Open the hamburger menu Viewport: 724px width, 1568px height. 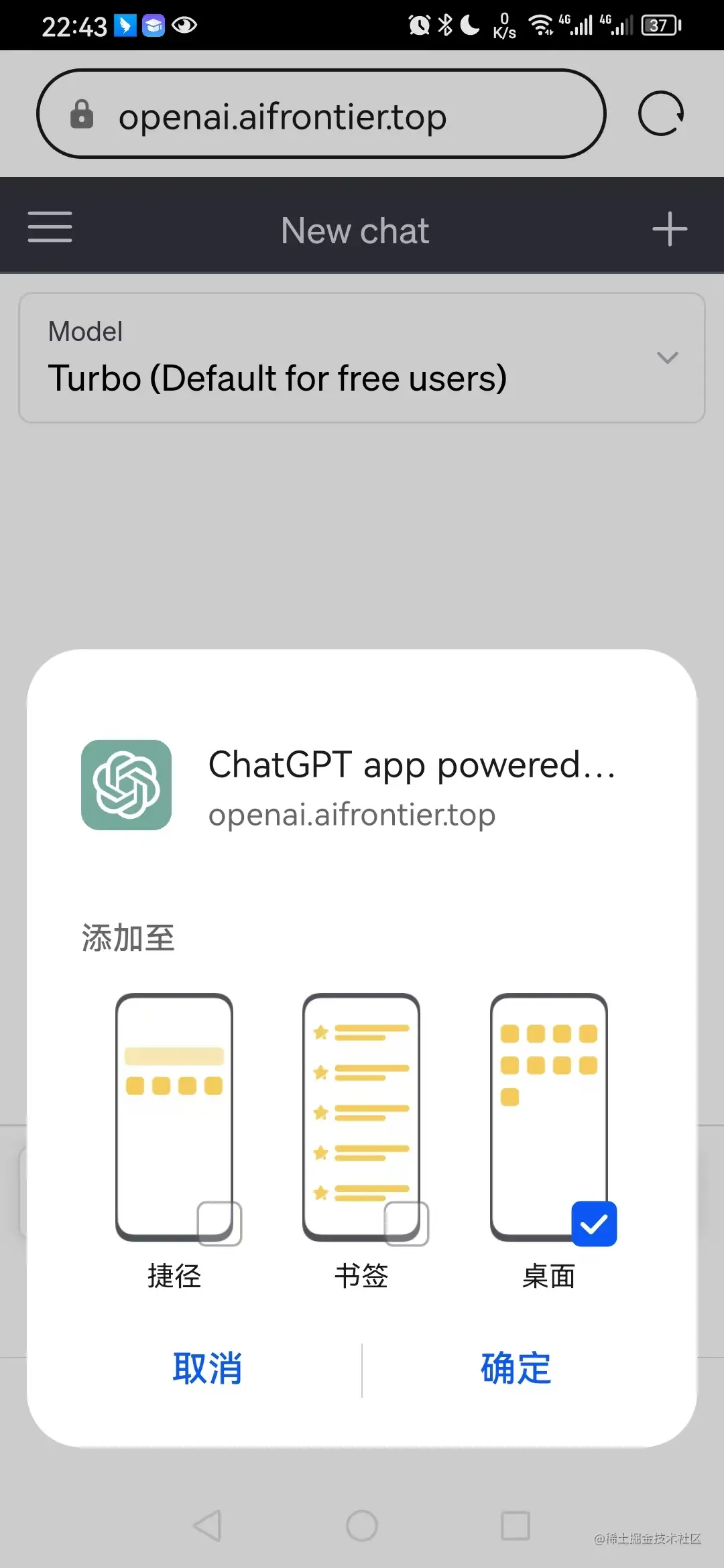click(50, 226)
